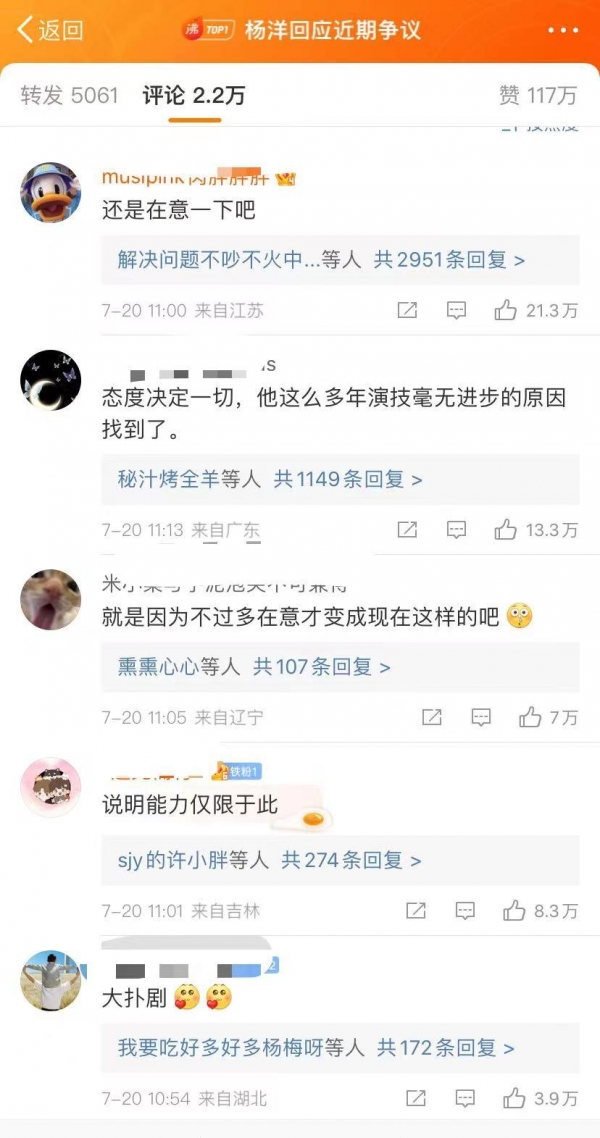Viewport: 600px width, 1138px height.
Task: Open the 共172条回复 replies
Action: coord(445,1048)
